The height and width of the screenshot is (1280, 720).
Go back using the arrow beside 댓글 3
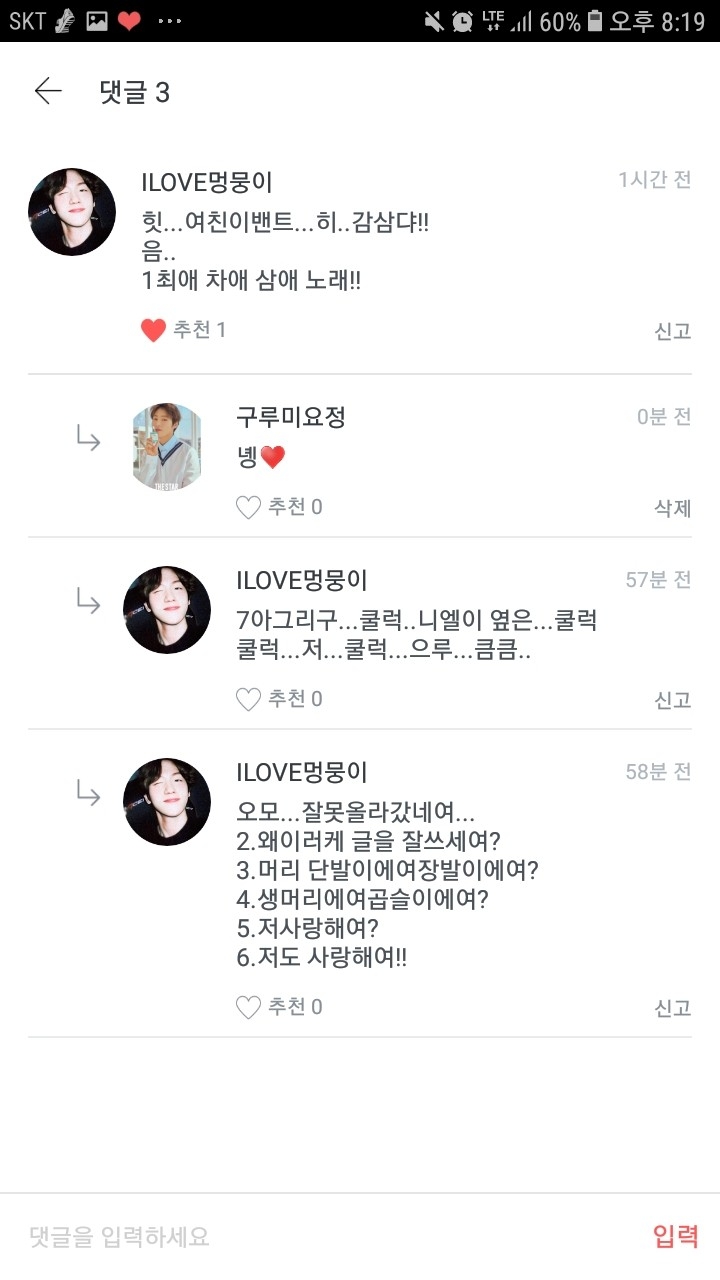click(48, 92)
